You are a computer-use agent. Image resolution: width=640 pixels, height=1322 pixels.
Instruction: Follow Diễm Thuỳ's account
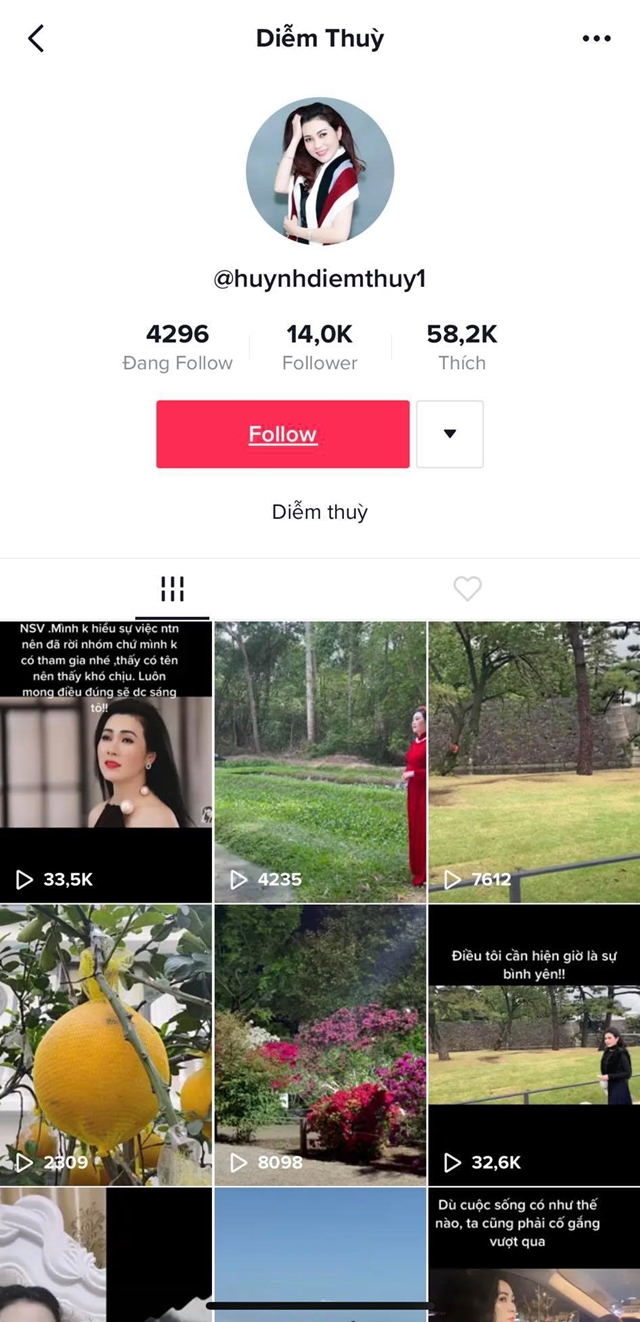[282, 434]
